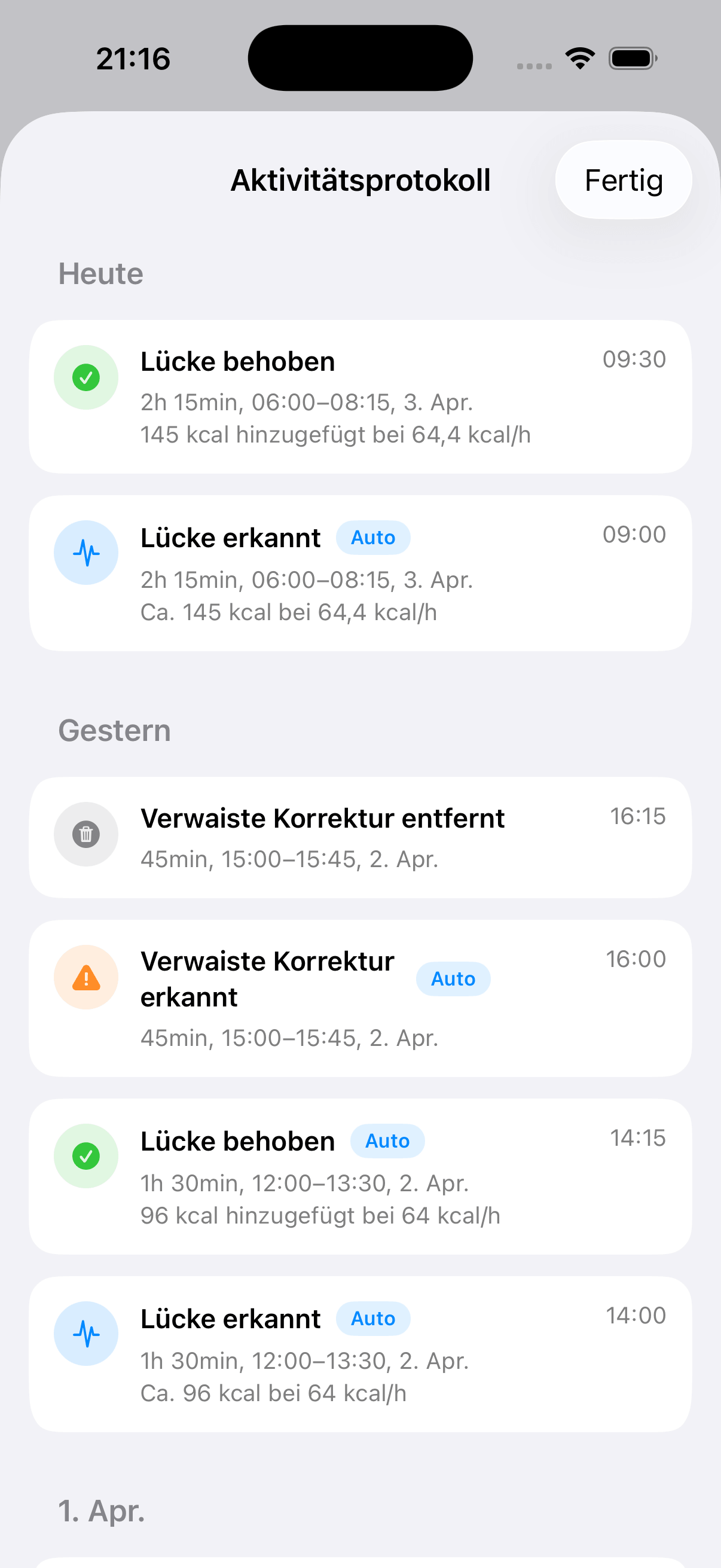
Task: Select the pulse icon on Lücke erkannt at 14:00
Action: point(85,1334)
